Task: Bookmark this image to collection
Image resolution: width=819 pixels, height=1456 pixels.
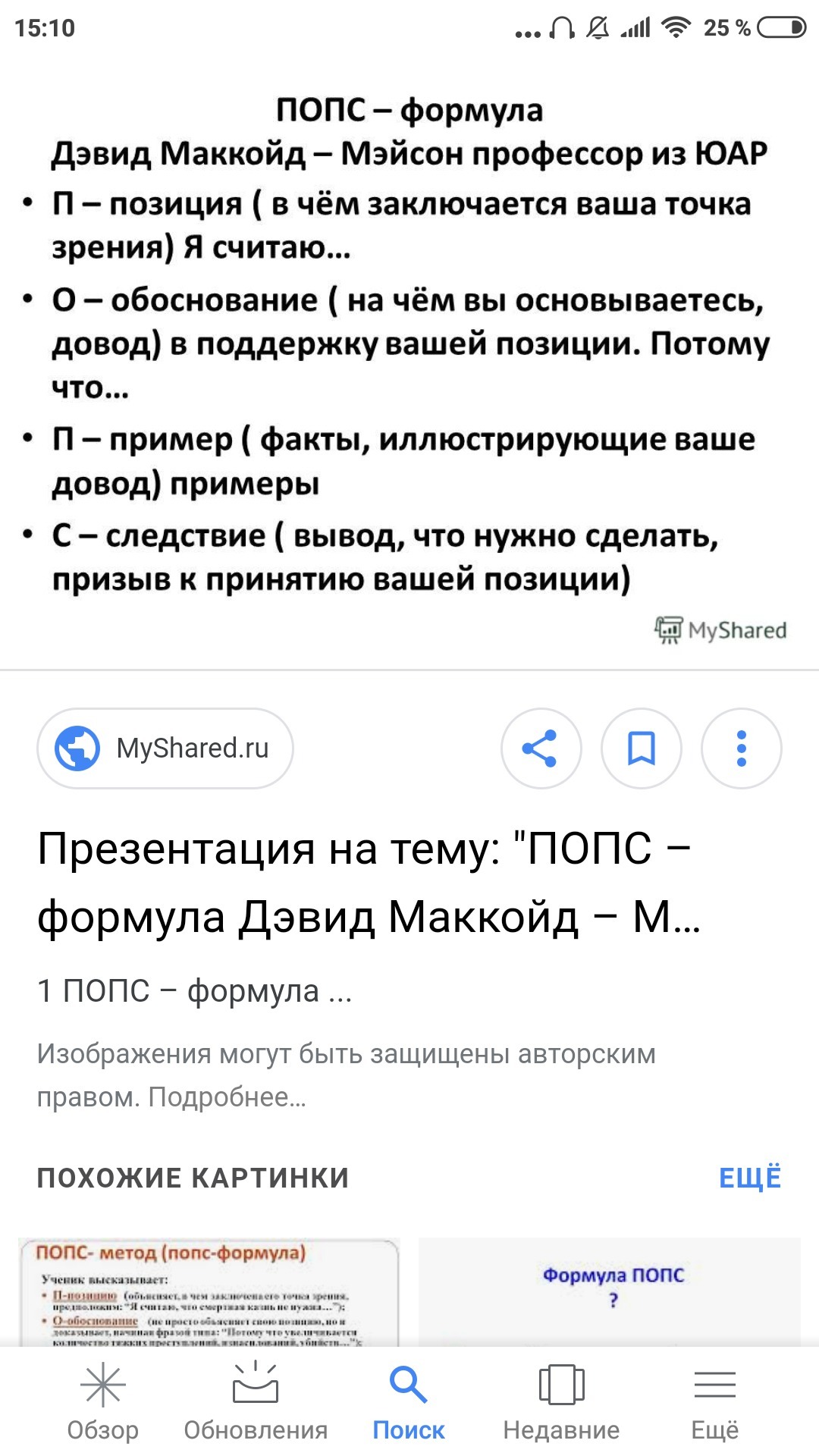Action: click(x=641, y=748)
